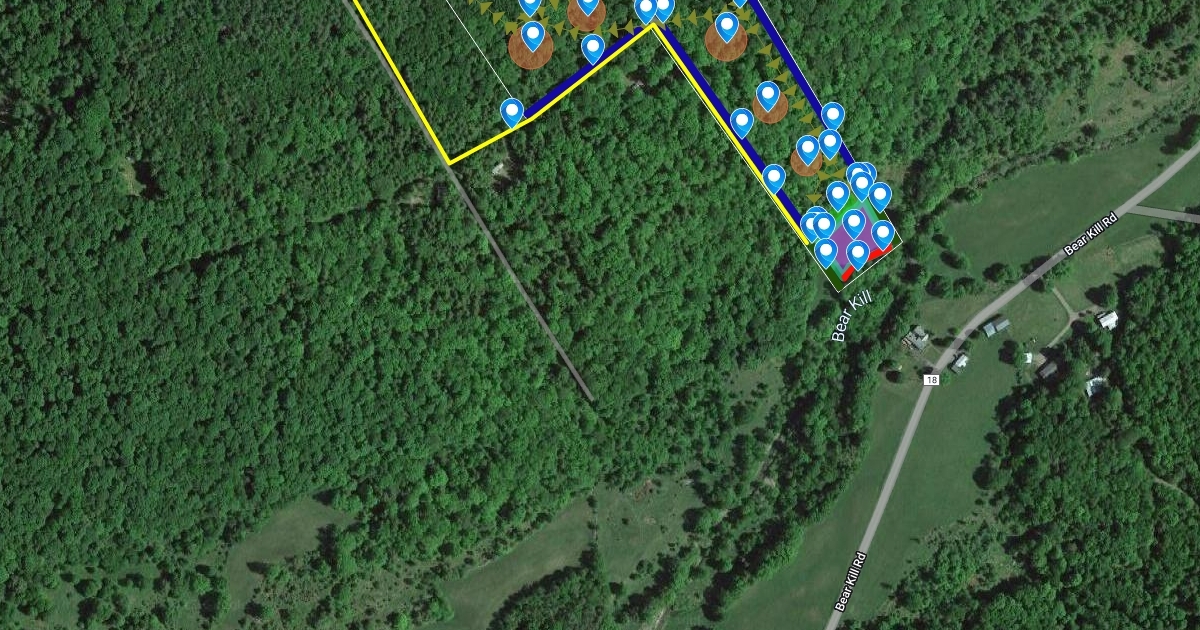Viewport: 1200px width, 630px height.
Task: Tap the pin beside the red segment on the purple plot
Action: click(x=858, y=254)
